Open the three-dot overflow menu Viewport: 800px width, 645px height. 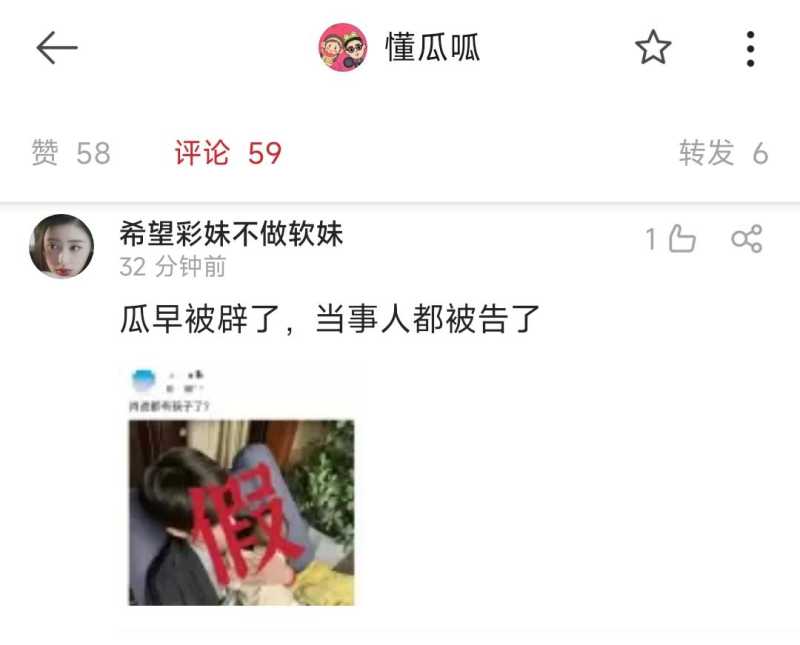coord(750,48)
